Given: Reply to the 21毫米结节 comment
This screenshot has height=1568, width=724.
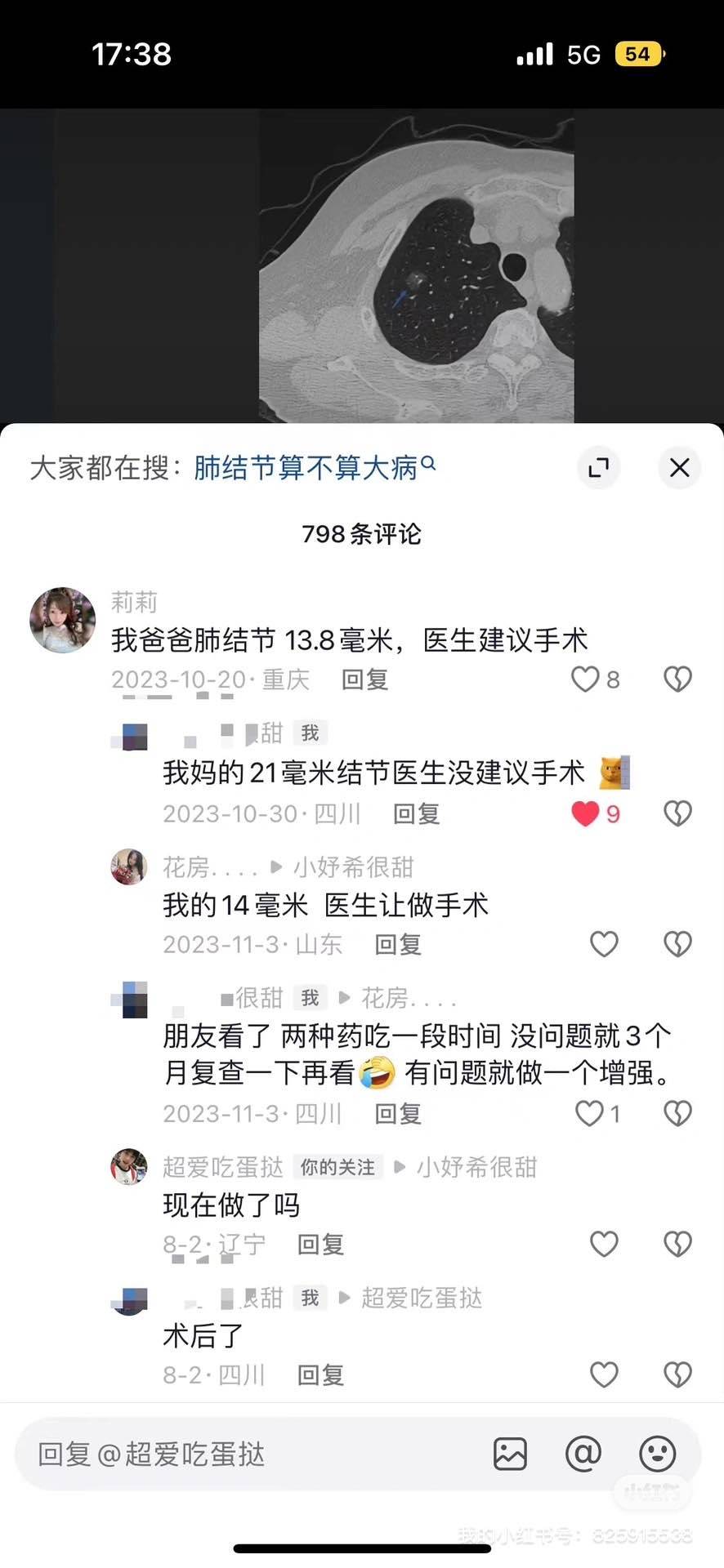Looking at the screenshot, I should 416,814.
